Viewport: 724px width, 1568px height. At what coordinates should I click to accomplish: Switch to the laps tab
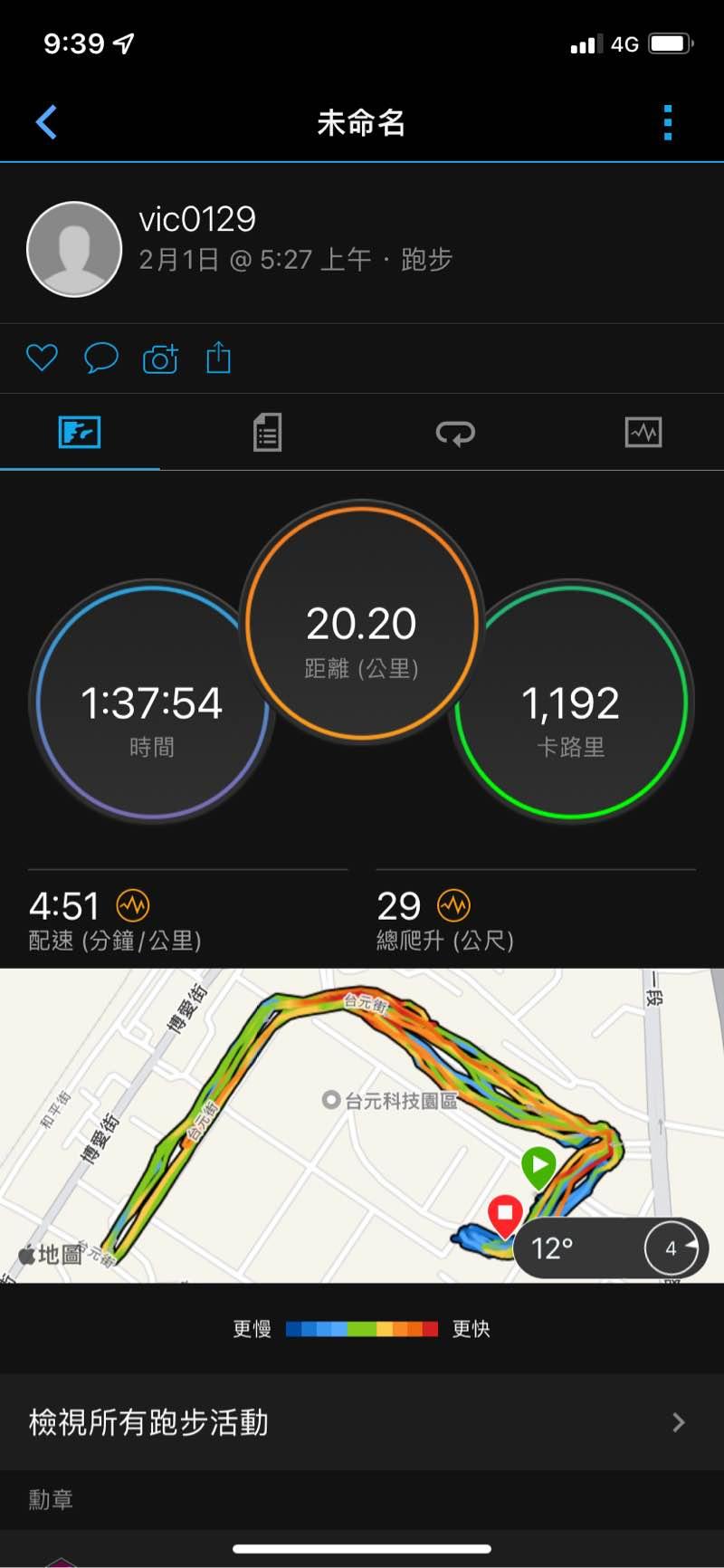[455, 433]
